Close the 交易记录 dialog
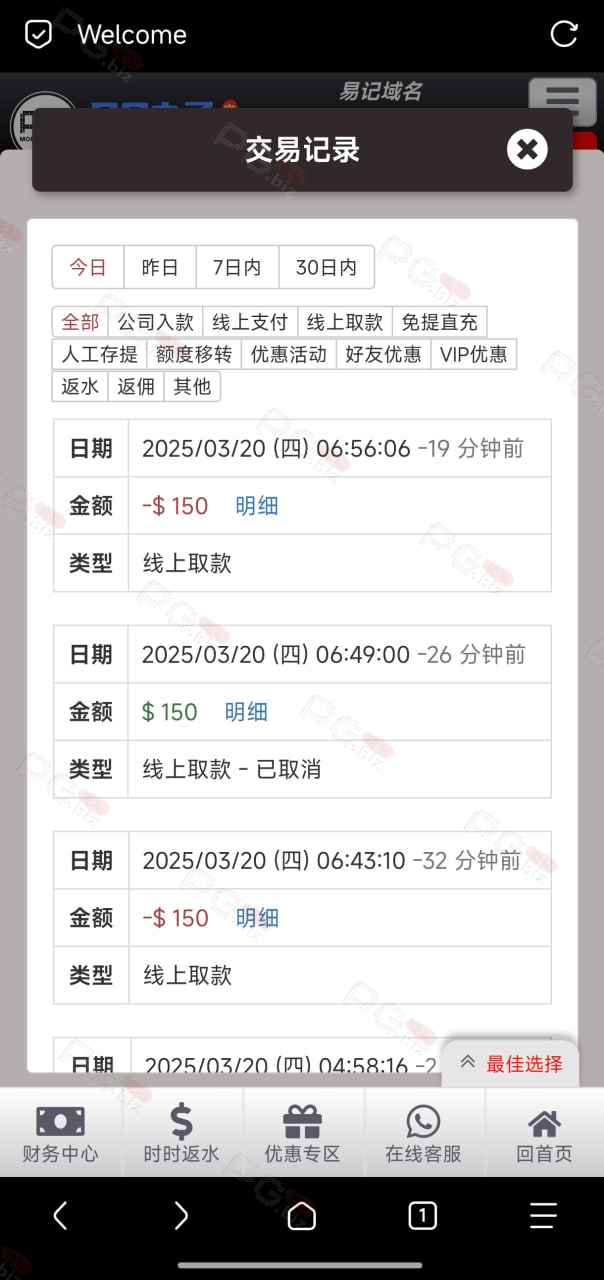This screenshot has width=604, height=1280. 527,150
